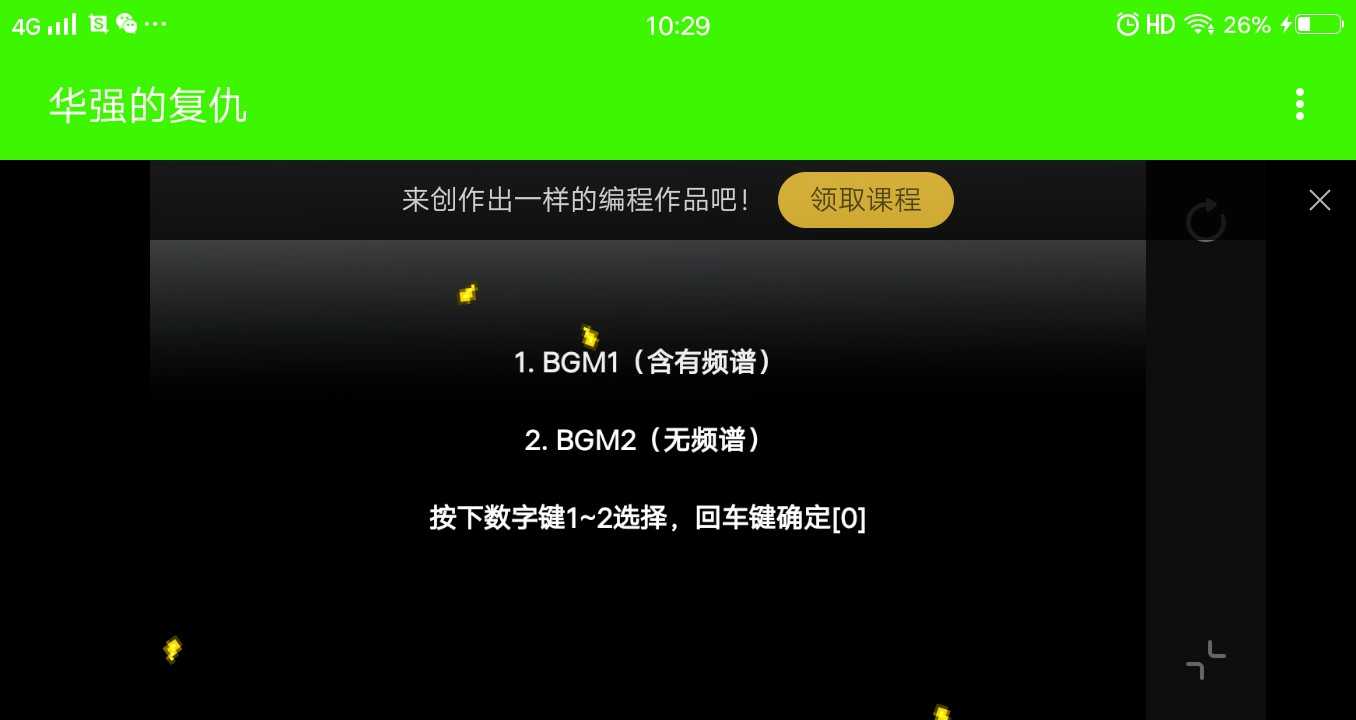The height and width of the screenshot is (720, 1356).
Task: Open the overflow menu
Action: 1299,104
